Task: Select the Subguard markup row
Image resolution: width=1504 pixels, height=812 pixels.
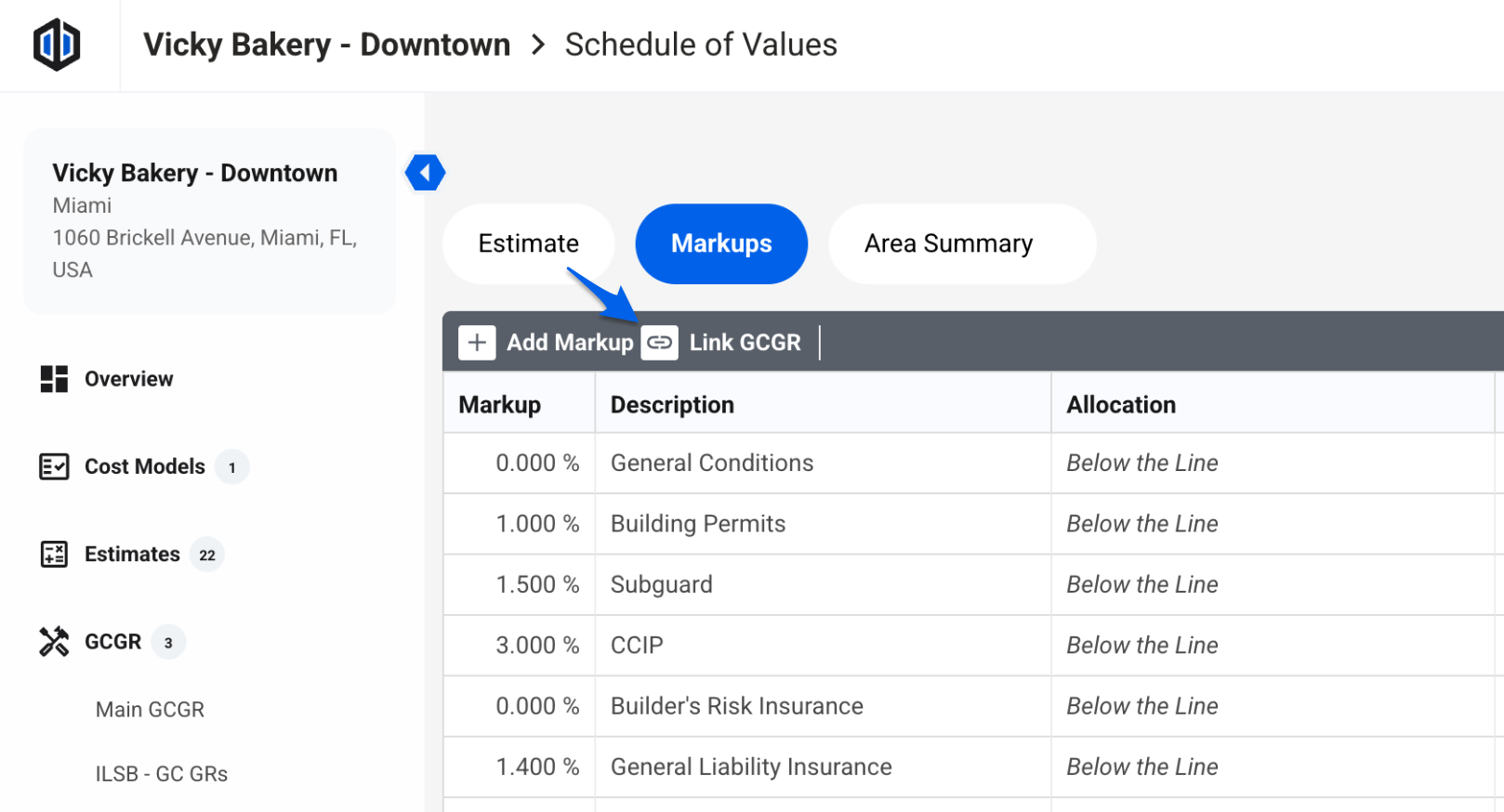Action: (x=661, y=584)
